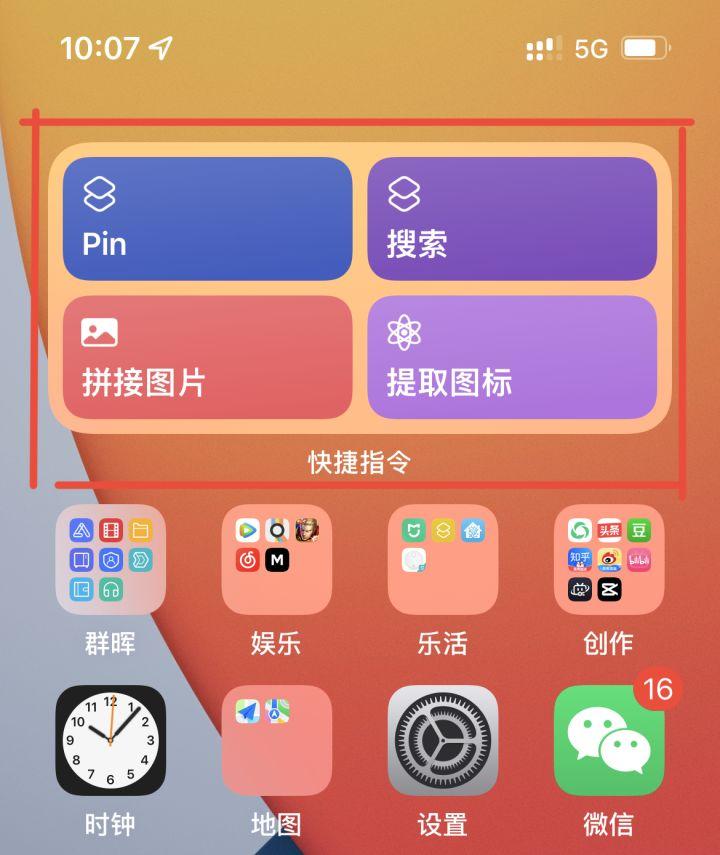
Task: Open the 创作 folder
Action: tap(608, 559)
